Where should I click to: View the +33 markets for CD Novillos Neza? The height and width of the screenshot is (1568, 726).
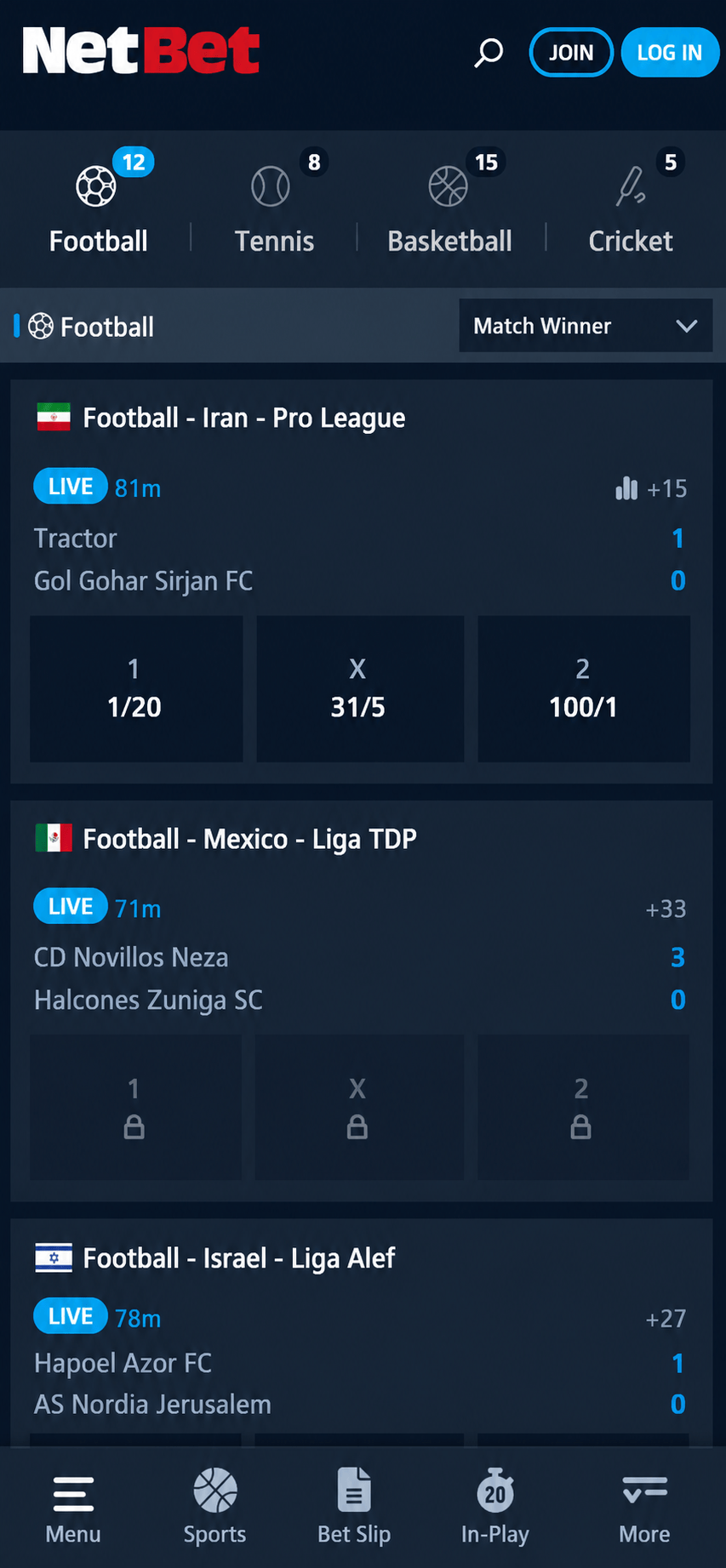[666, 909]
